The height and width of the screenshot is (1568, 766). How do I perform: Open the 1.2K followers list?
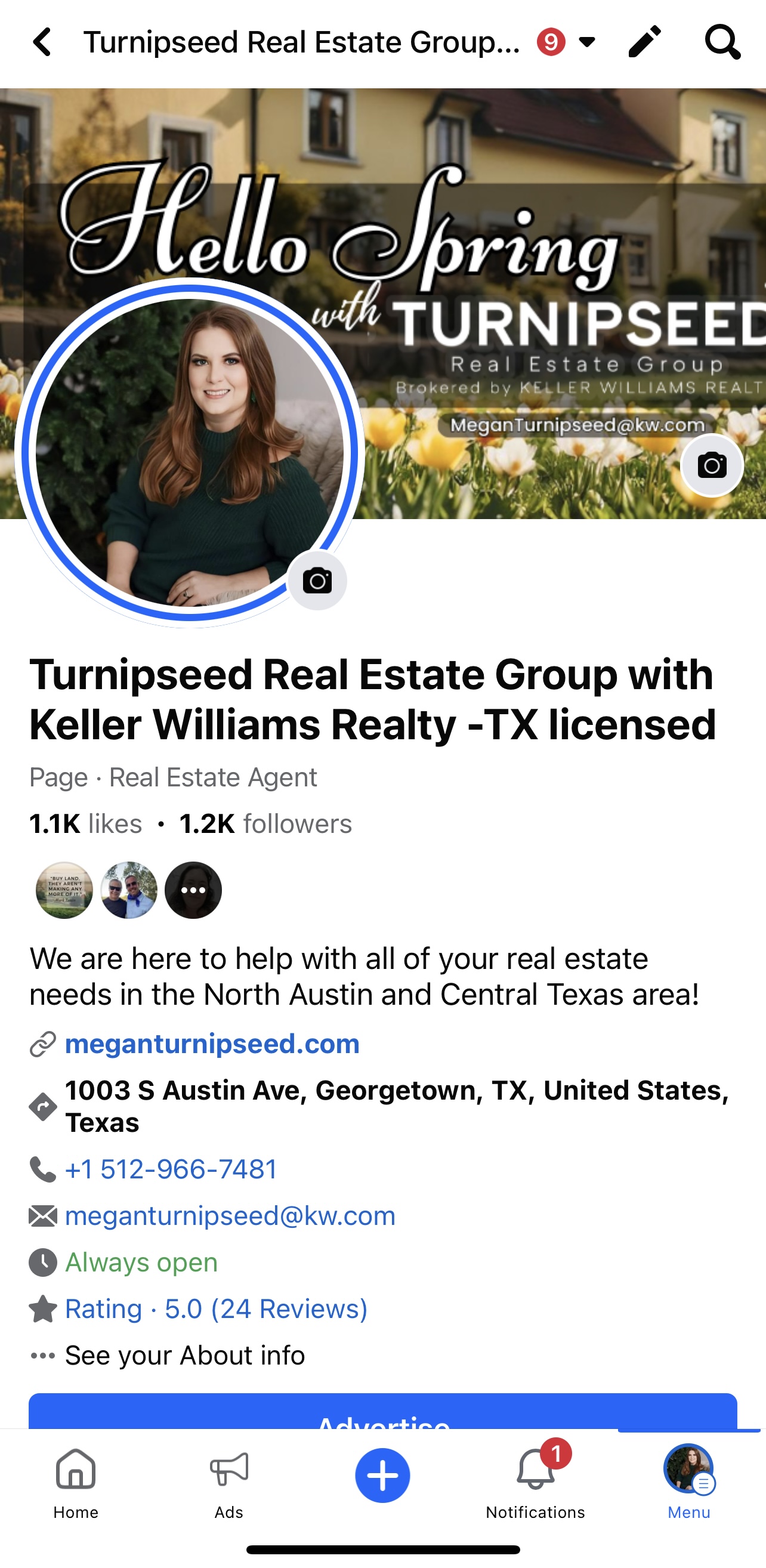click(265, 824)
